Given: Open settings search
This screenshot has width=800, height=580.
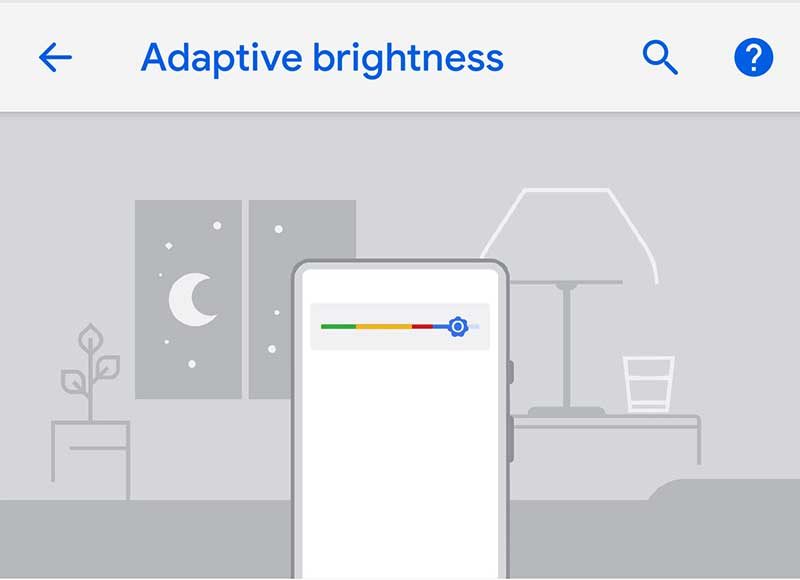Looking at the screenshot, I should pyautogui.click(x=660, y=58).
